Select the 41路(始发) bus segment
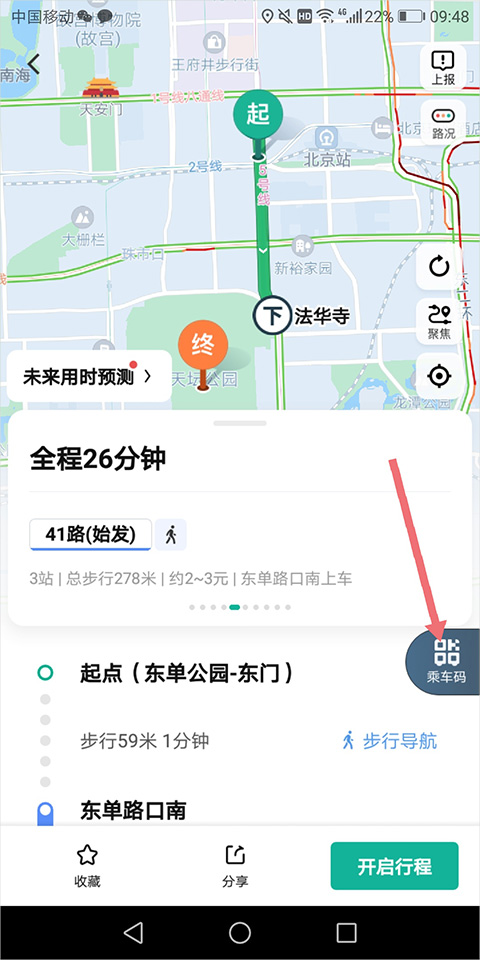 [90, 534]
